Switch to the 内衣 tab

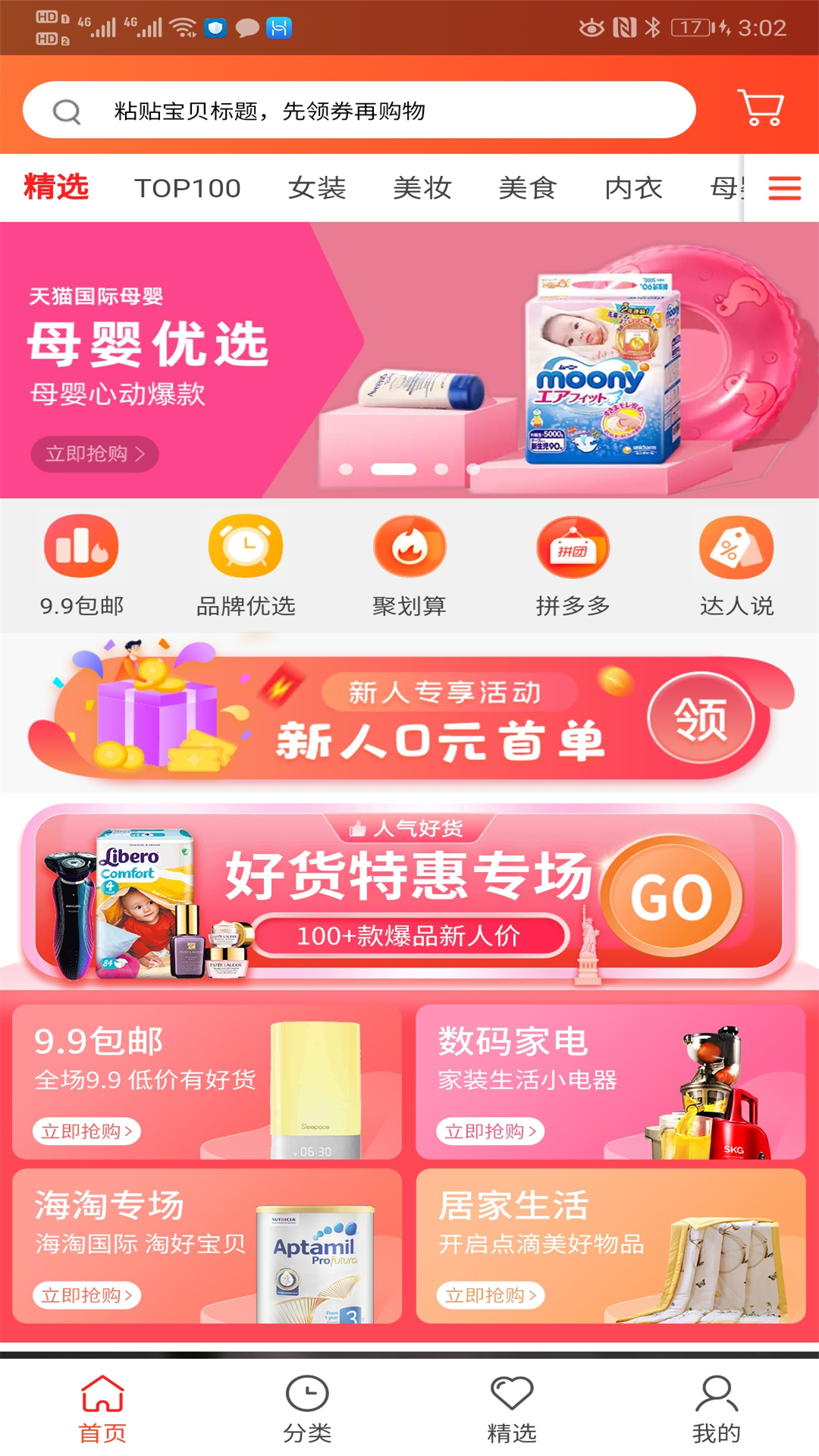(x=633, y=188)
